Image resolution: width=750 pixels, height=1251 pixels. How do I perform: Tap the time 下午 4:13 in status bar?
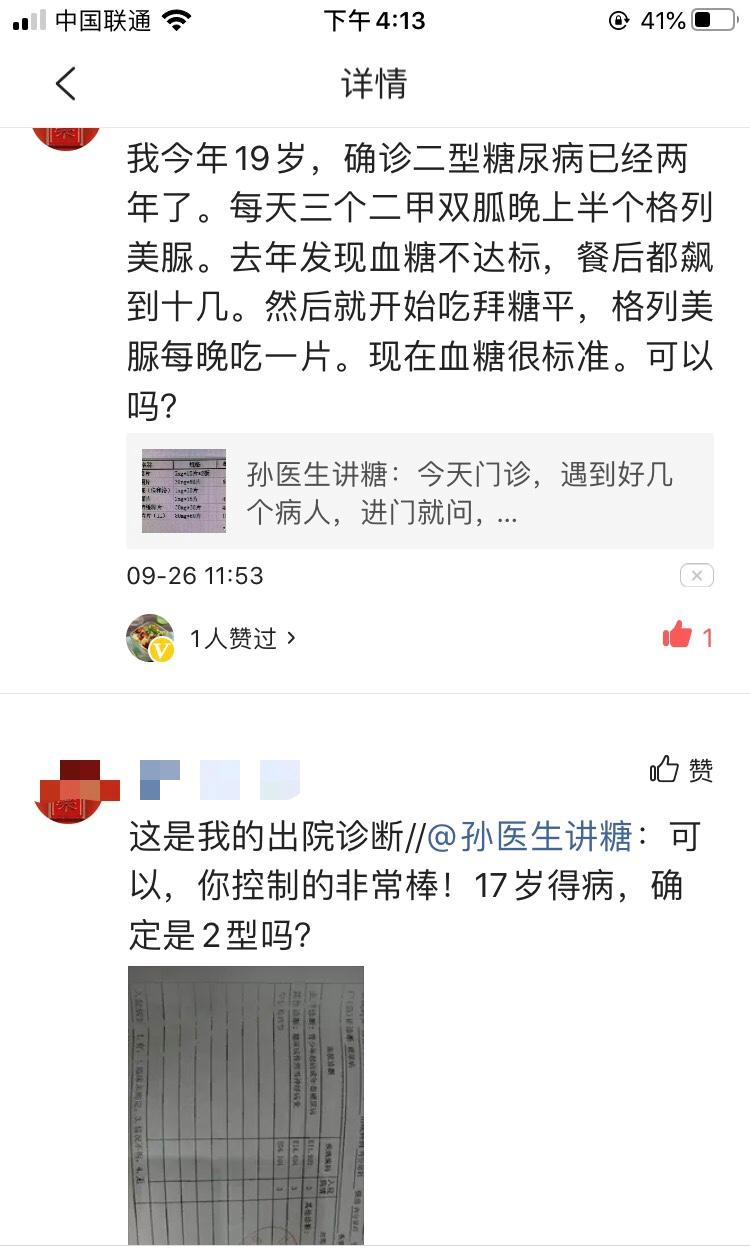(375, 18)
